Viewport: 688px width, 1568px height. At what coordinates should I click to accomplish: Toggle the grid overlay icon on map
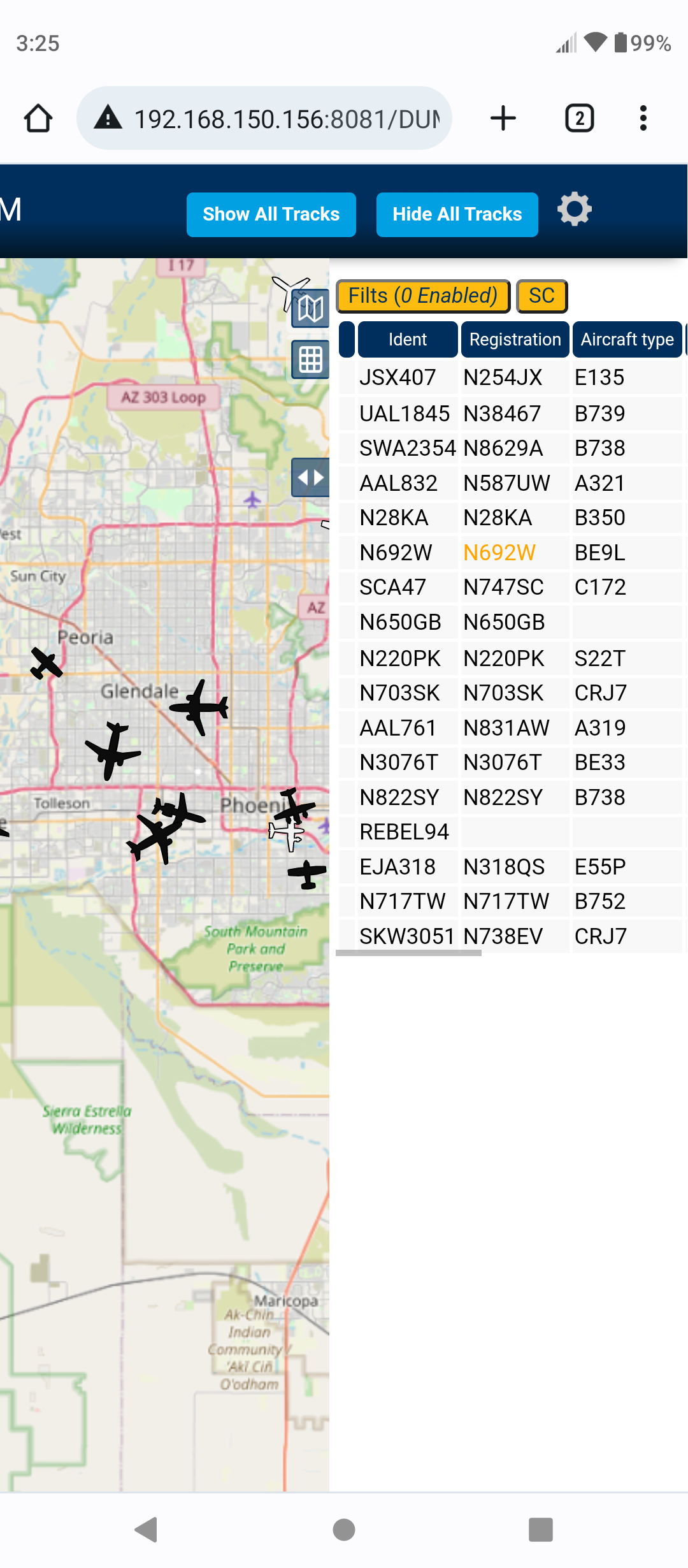310,359
